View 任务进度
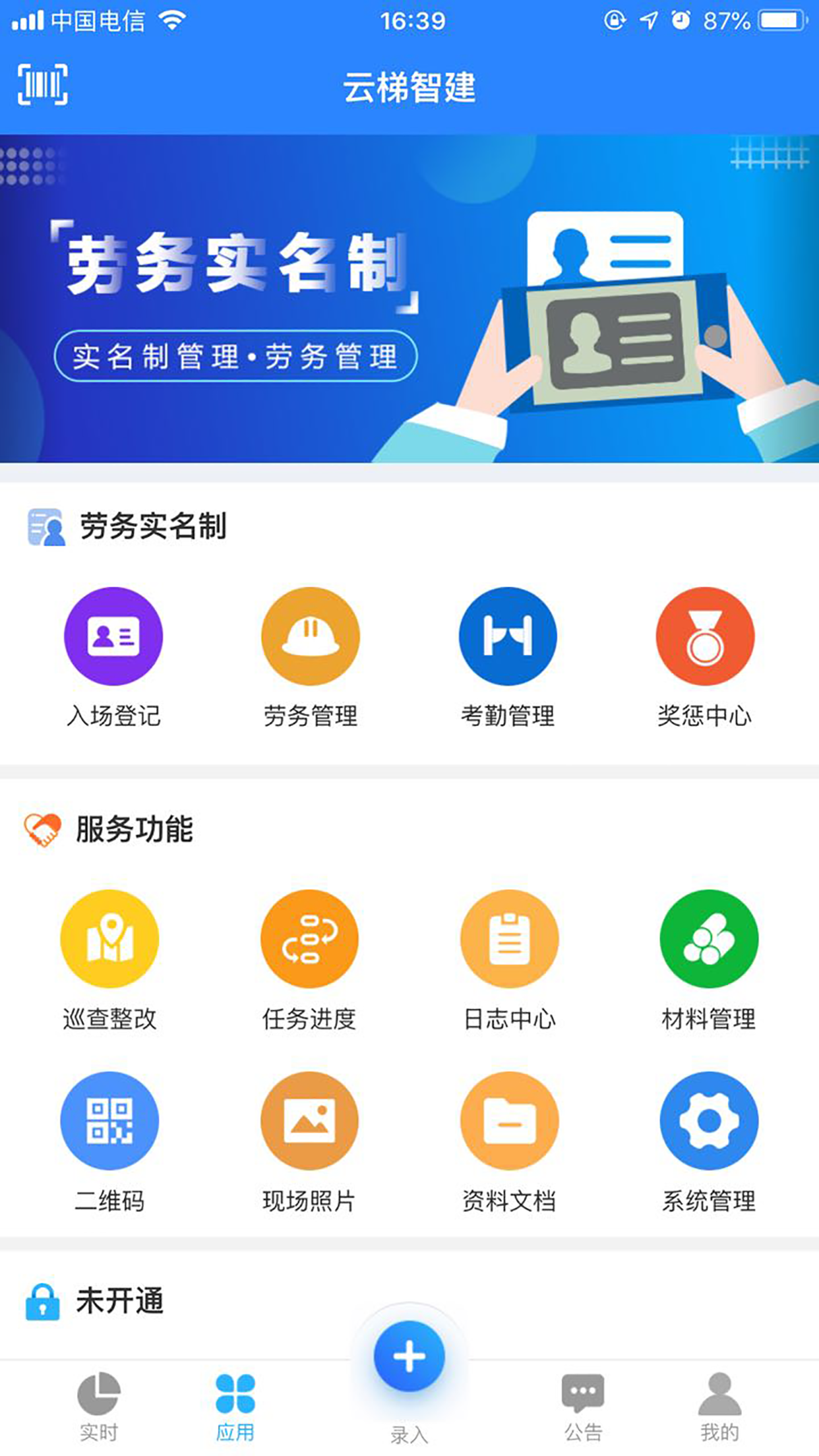The height and width of the screenshot is (1456, 819). tap(309, 960)
